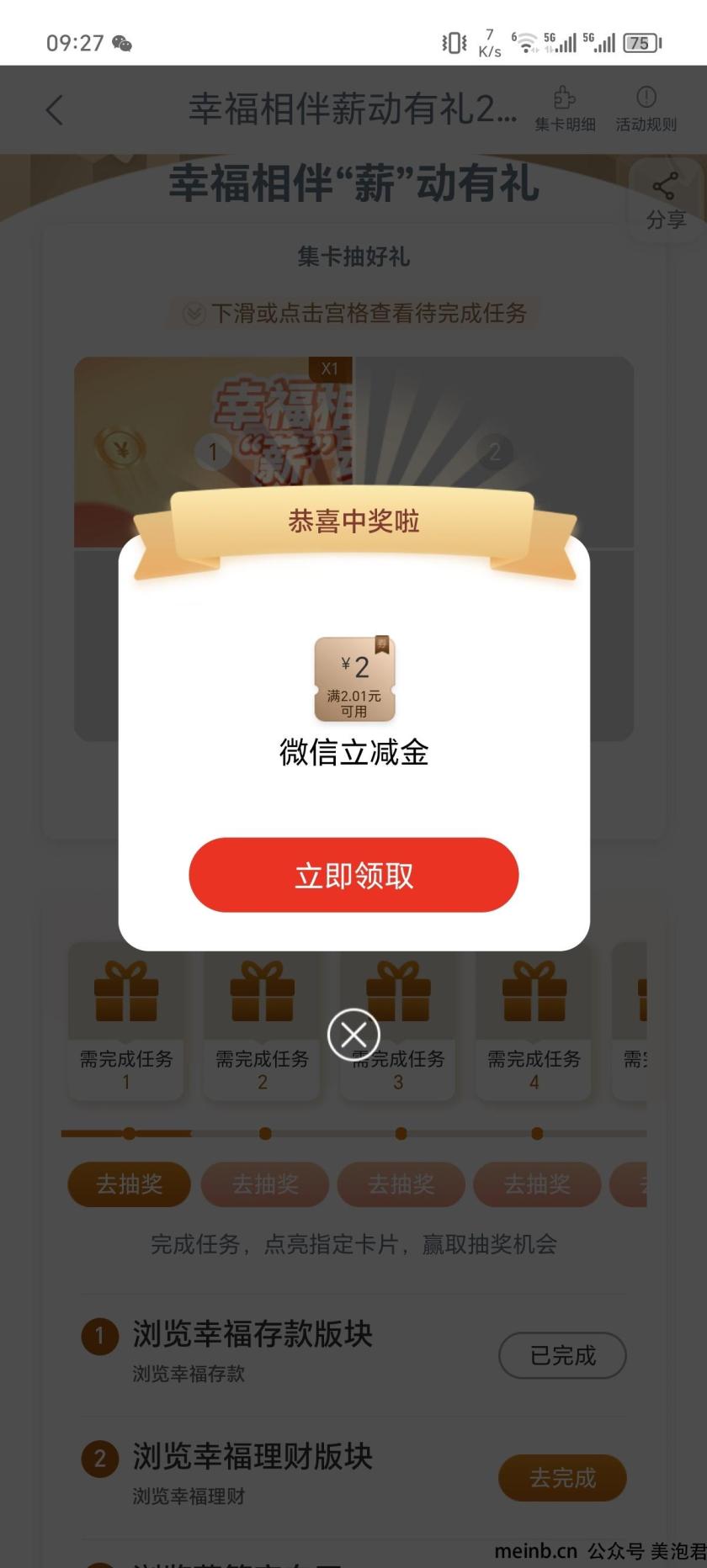Tap 去完成 for 浏览幸福理财版块
Viewport: 707px width, 1568px height.
(x=562, y=1478)
